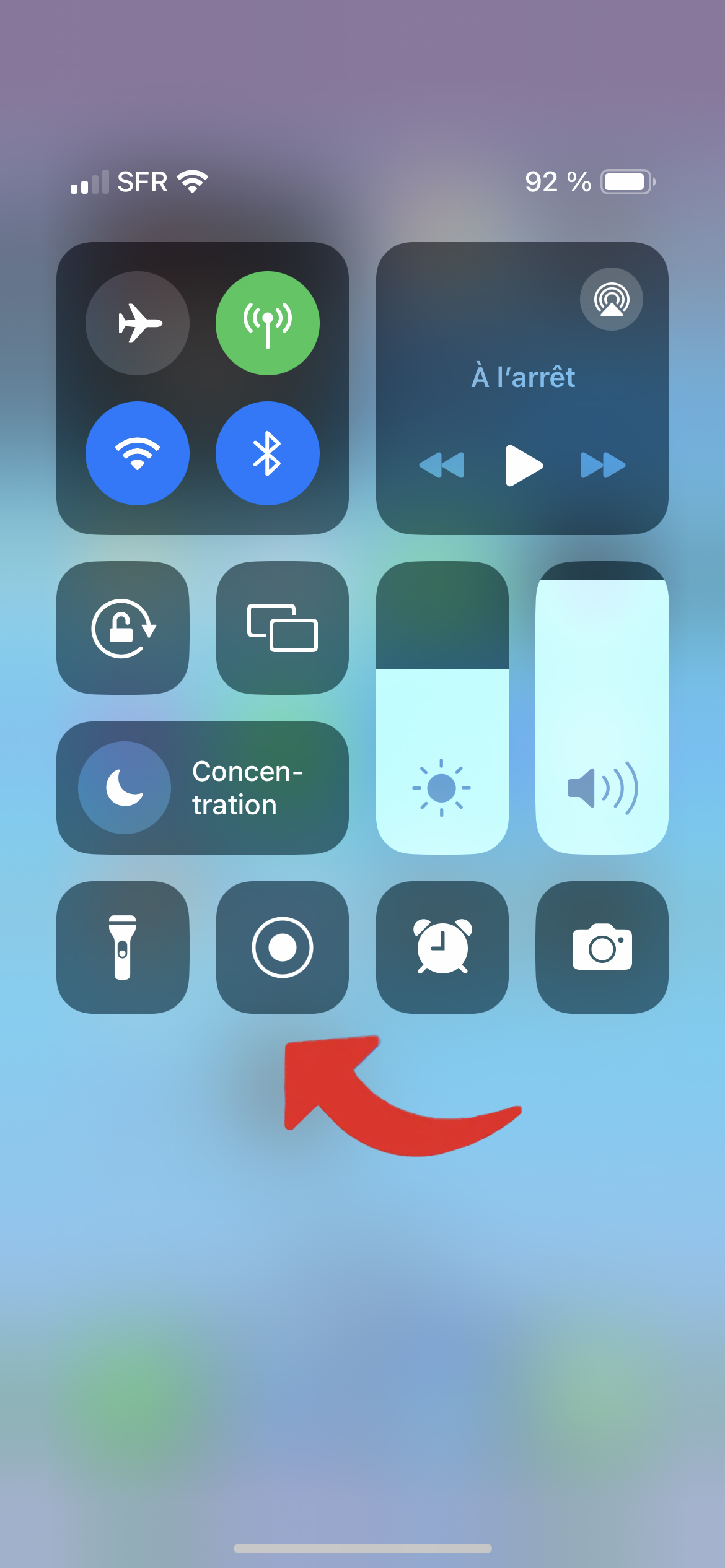Toggle portrait orientation lock

pyautogui.click(x=123, y=628)
